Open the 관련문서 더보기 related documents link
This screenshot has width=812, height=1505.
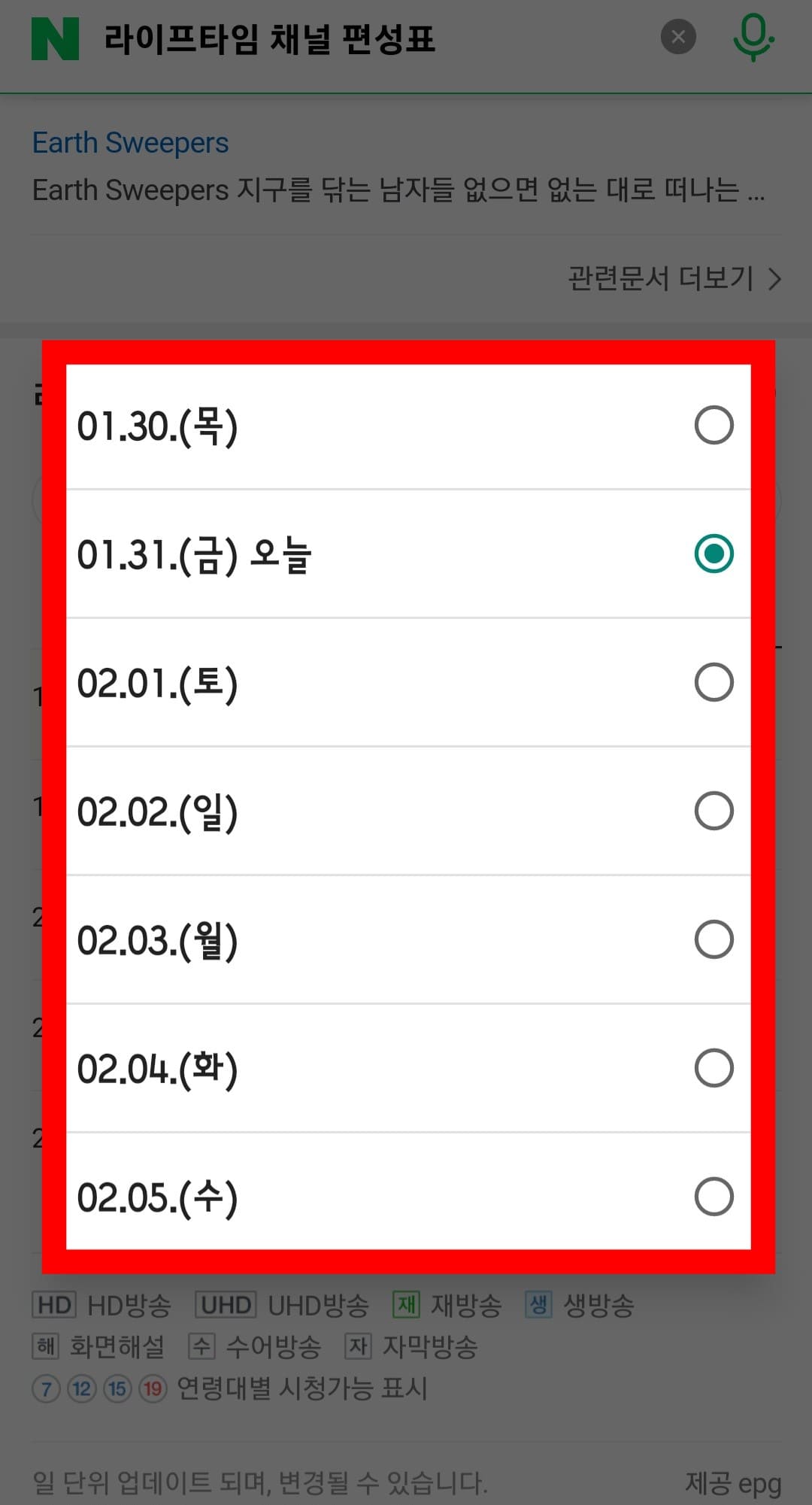pyautogui.click(x=660, y=279)
